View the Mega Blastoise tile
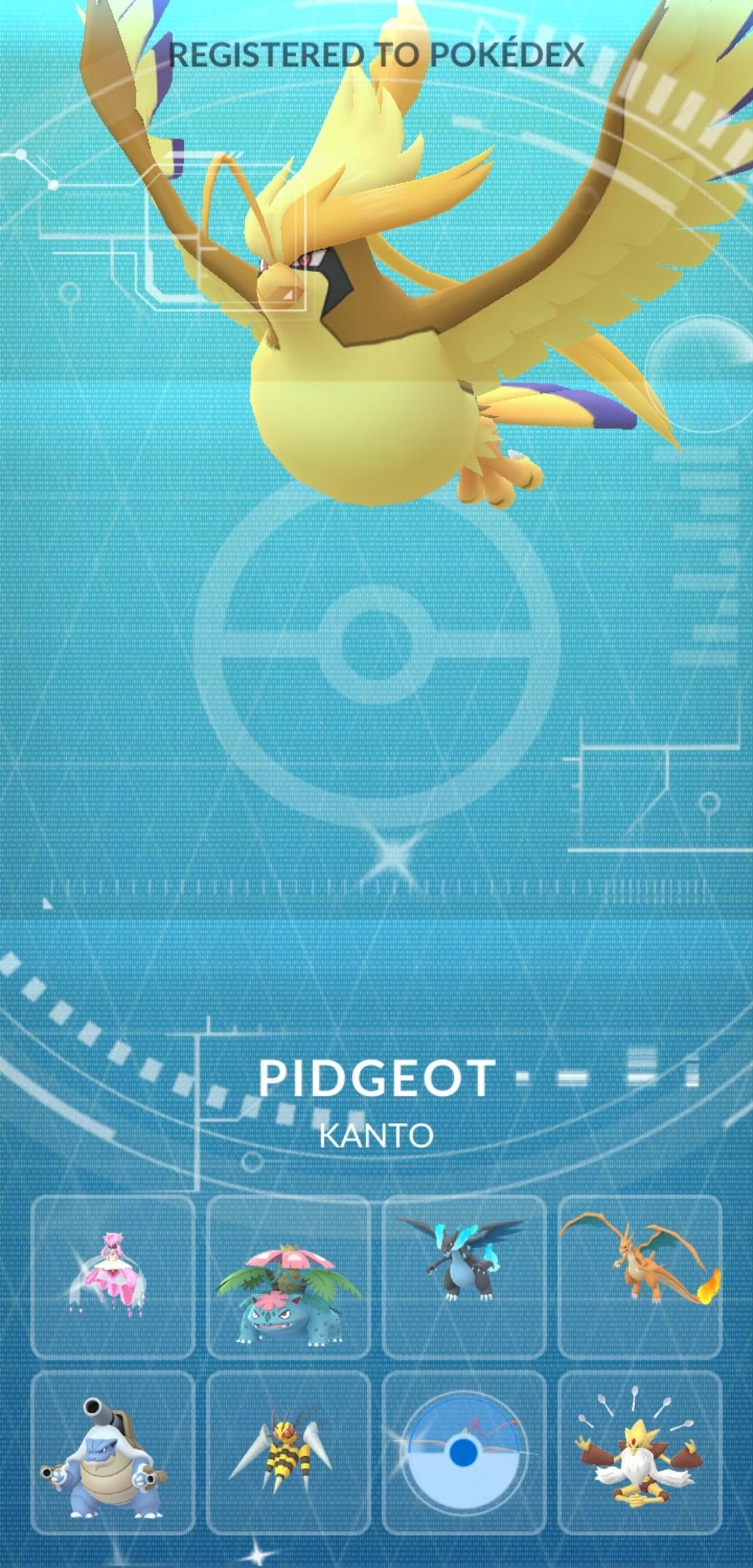Screen dimensions: 753x1568 pos(113,1452)
